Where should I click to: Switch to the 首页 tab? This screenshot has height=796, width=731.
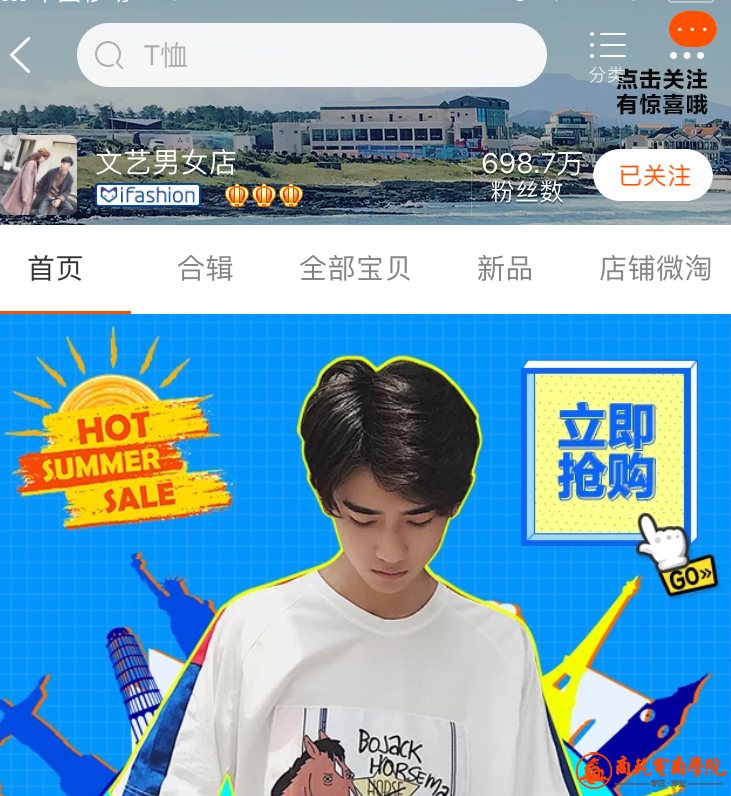tap(56, 268)
